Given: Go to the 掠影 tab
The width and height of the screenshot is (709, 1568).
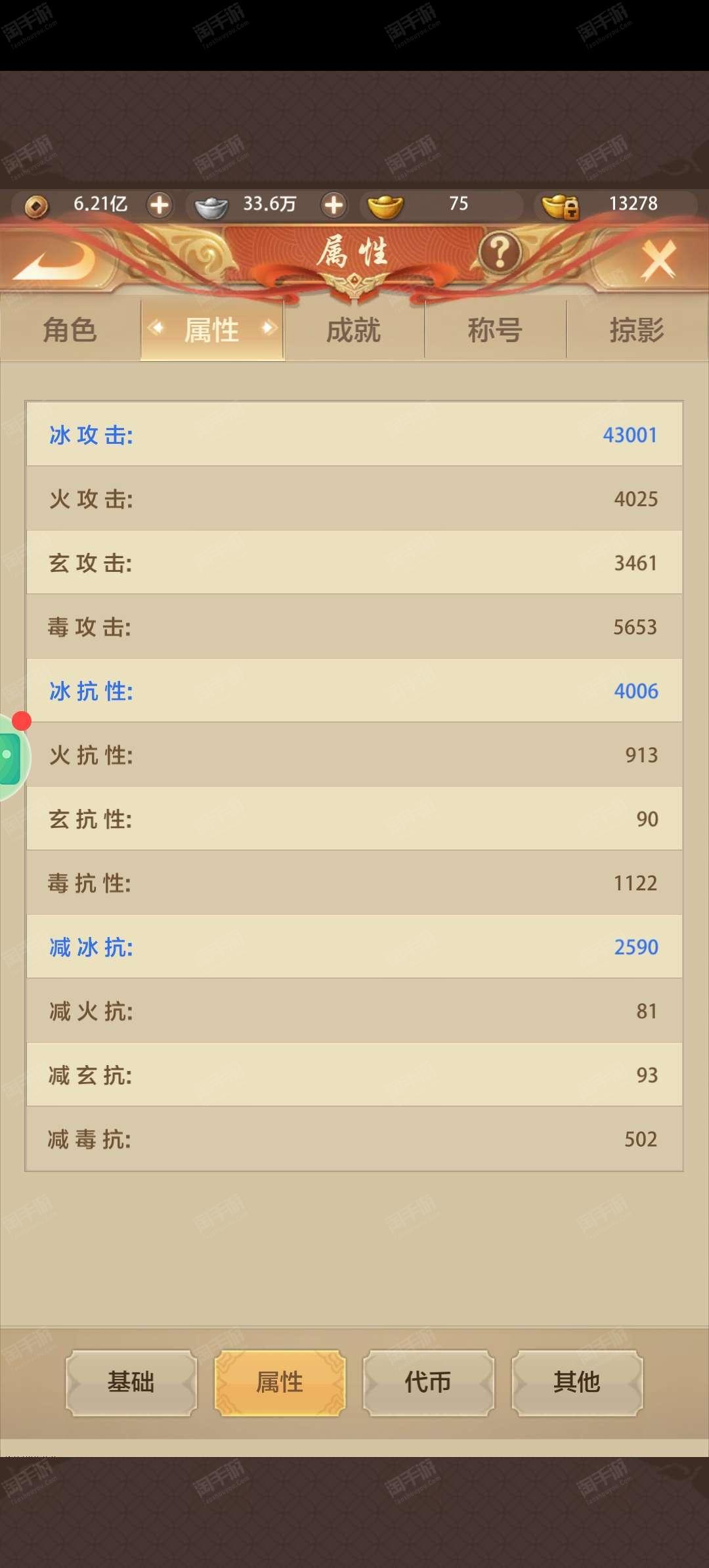Looking at the screenshot, I should (637, 330).
